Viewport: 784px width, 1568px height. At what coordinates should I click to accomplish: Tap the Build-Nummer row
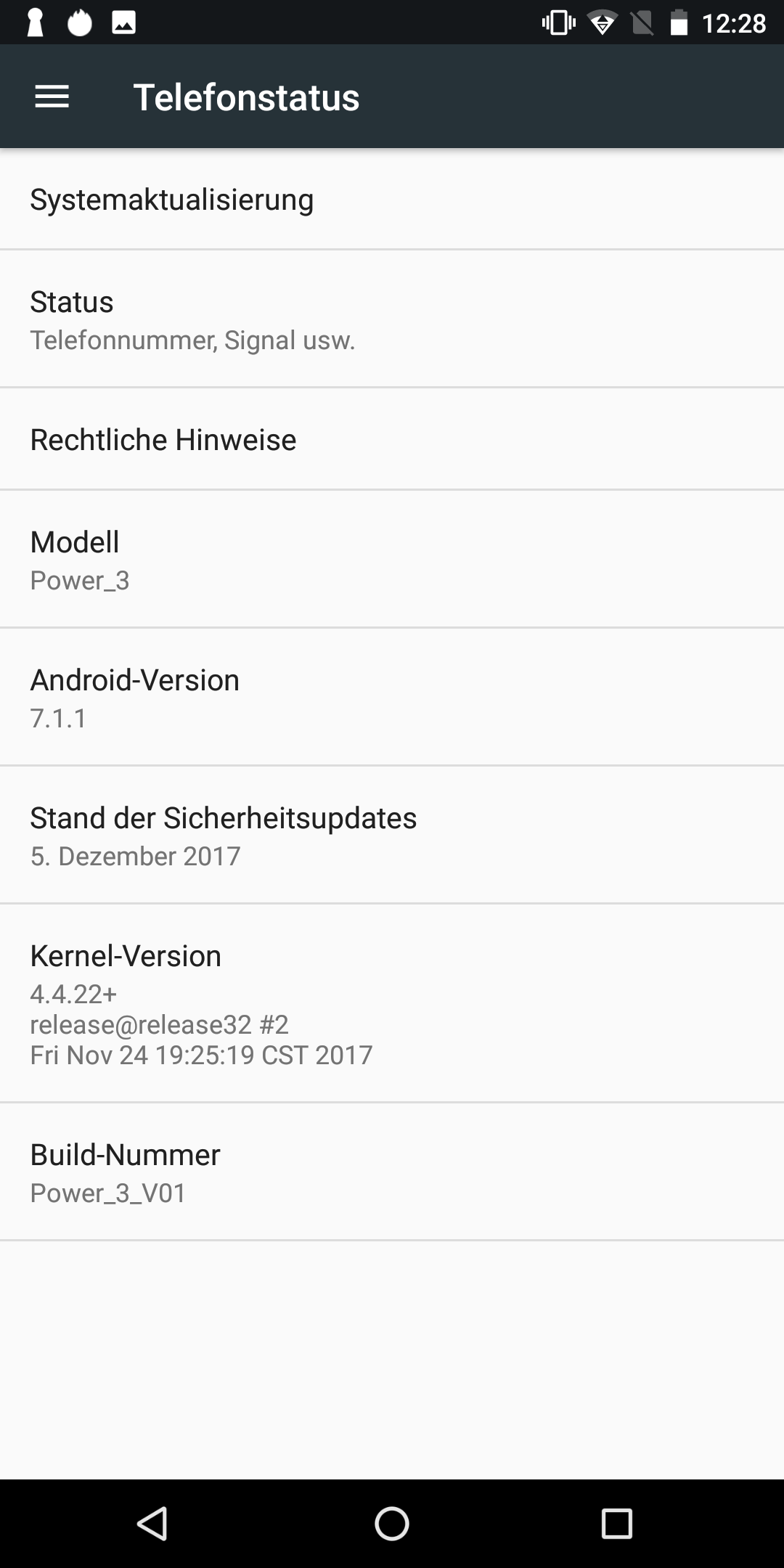[x=392, y=1172]
